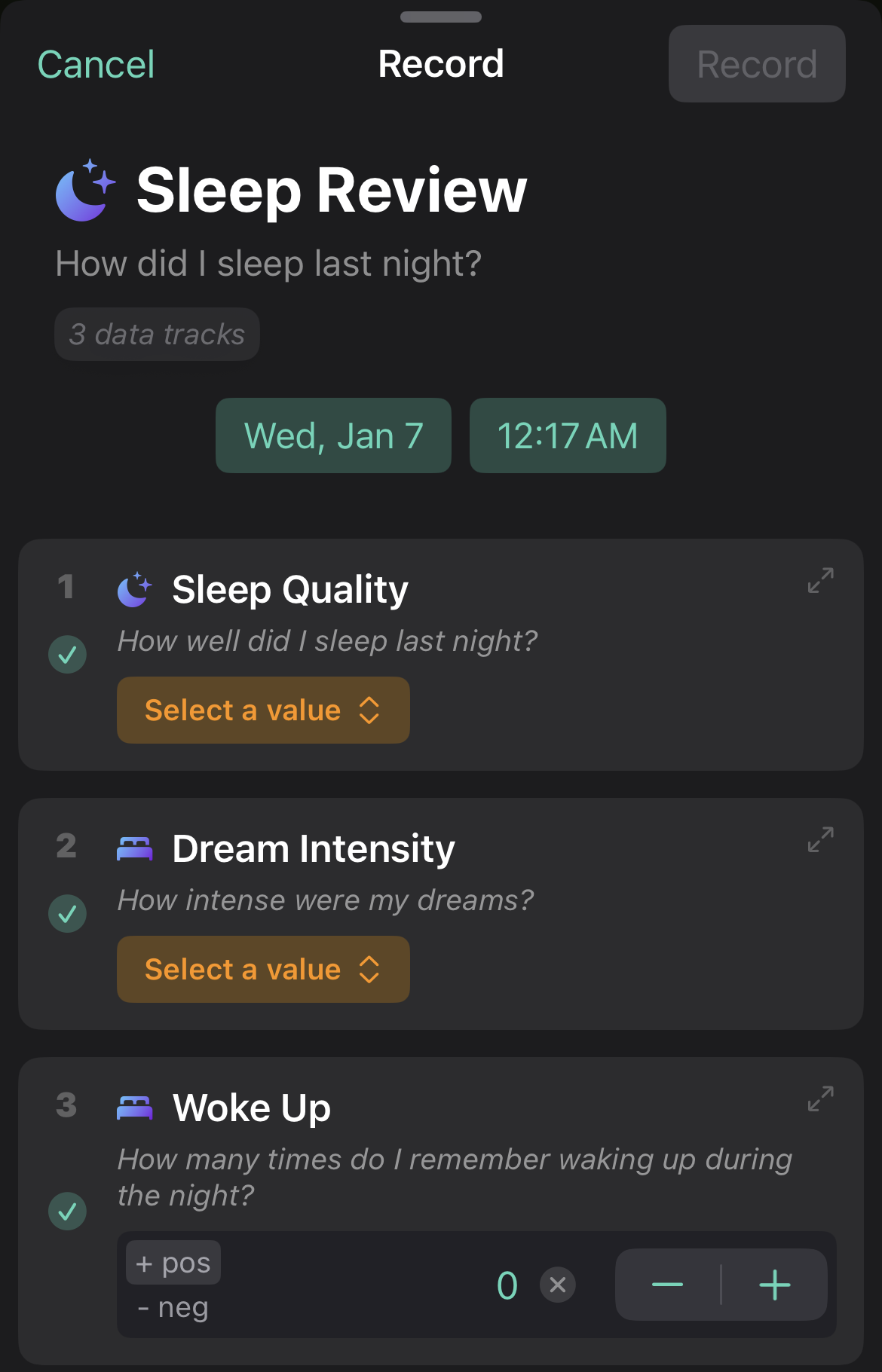The image size is (882, 1372).
Task: Change the date Wed, Jan 7
Action: pyautogui.click(x=333, y=436)
